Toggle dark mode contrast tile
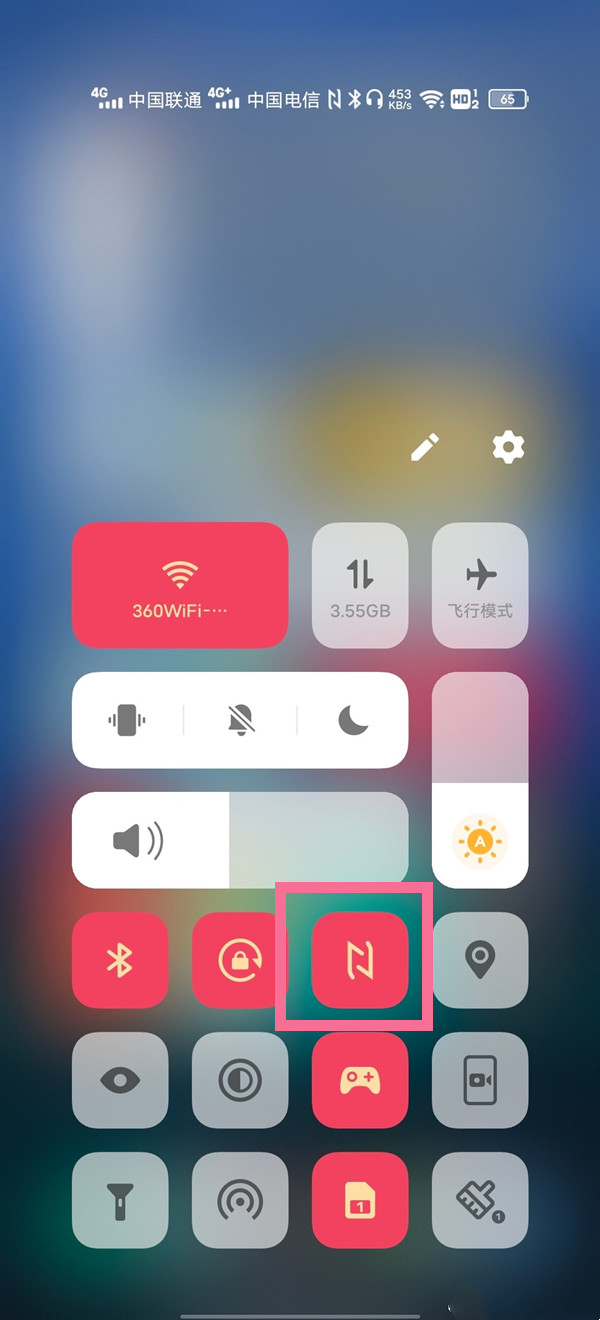 240,1080
